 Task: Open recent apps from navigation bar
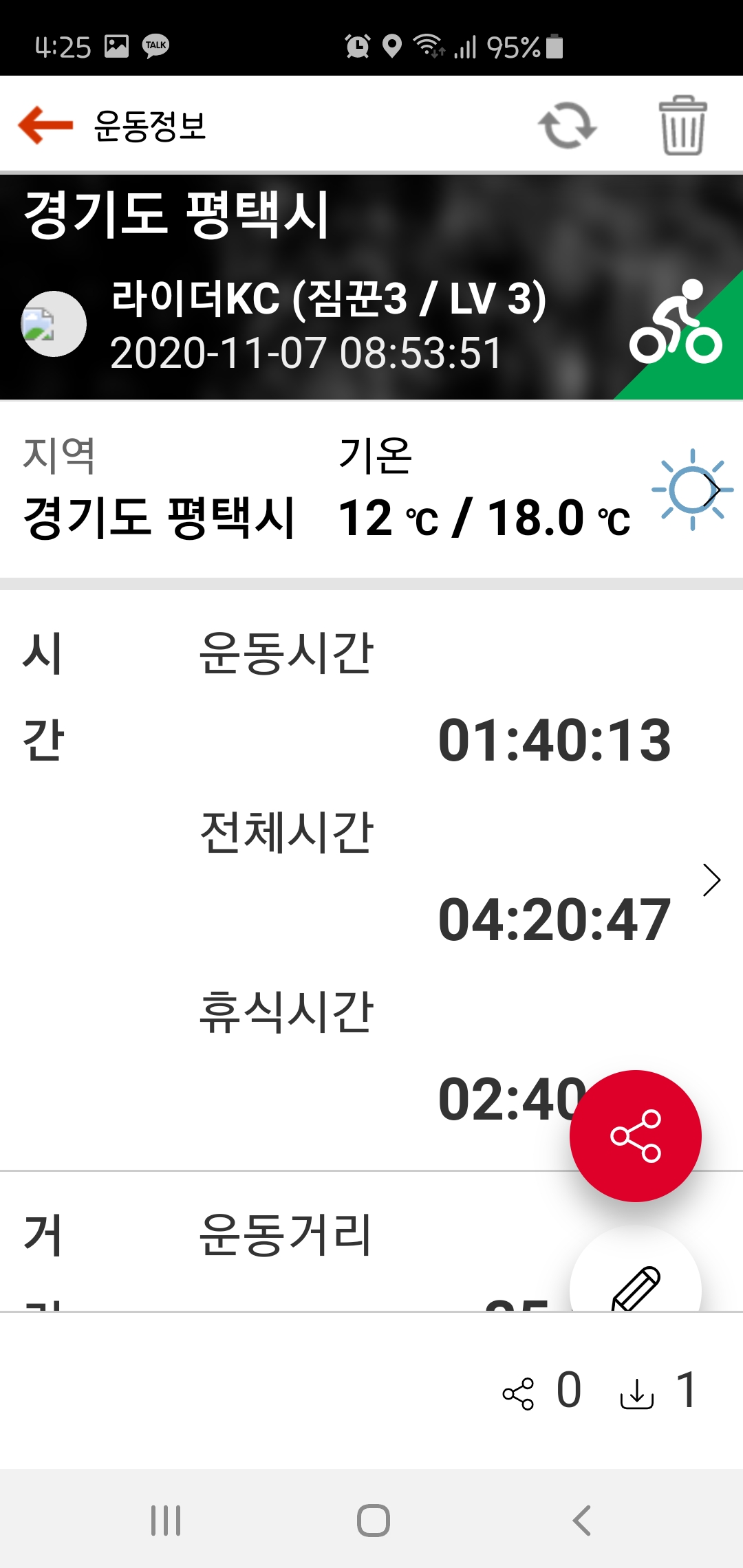166,1520
